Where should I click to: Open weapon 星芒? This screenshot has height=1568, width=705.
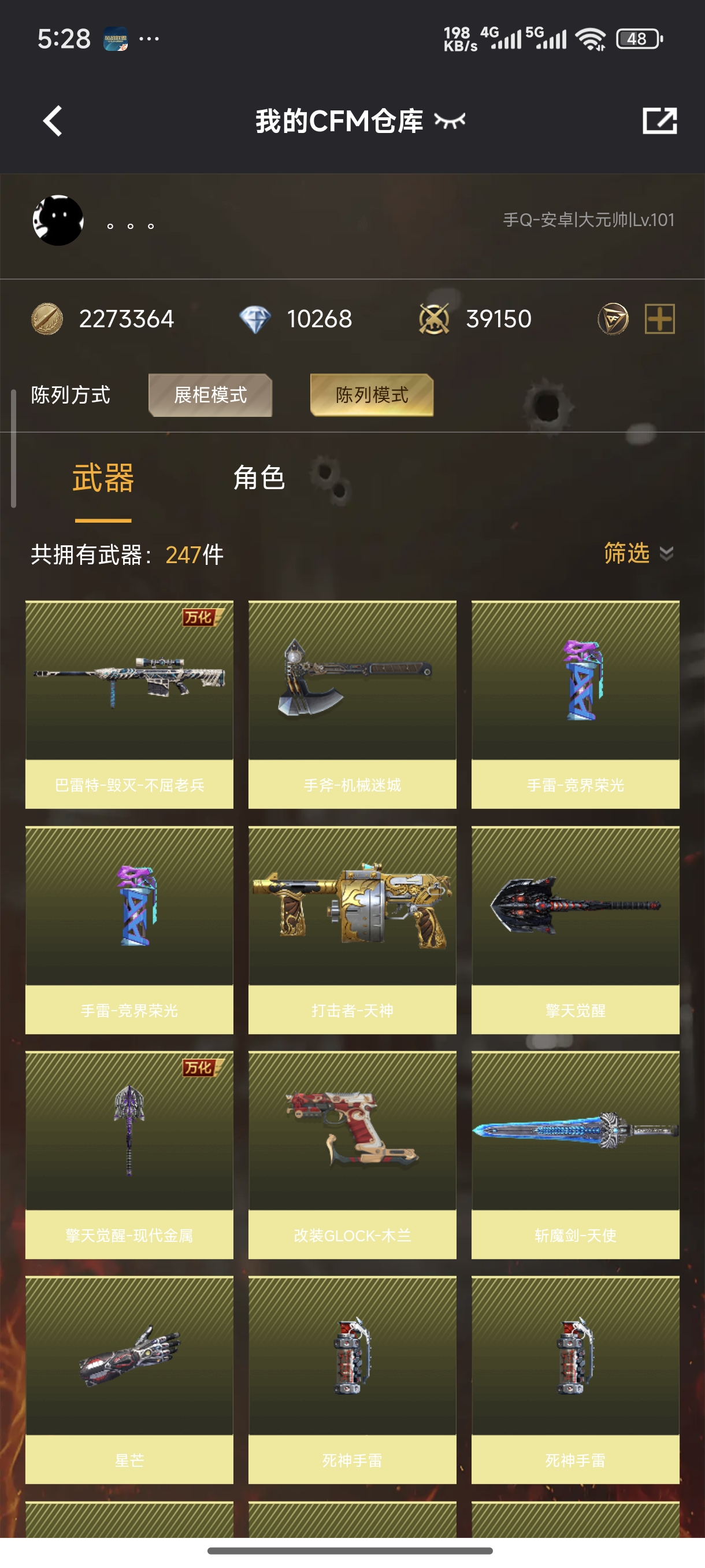click(x=129, y=1380)
